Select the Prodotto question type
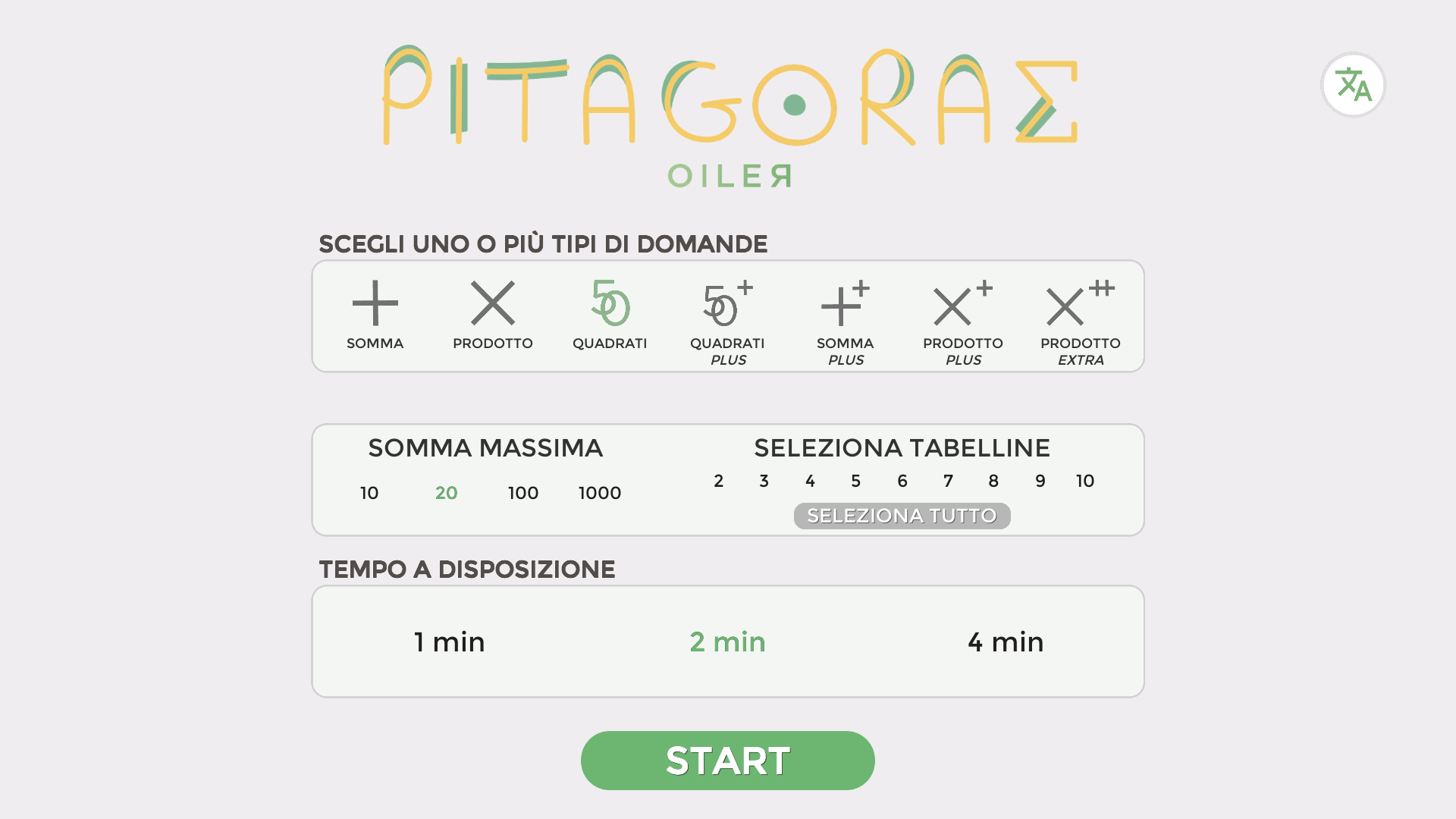 click(x=493, y=315)
